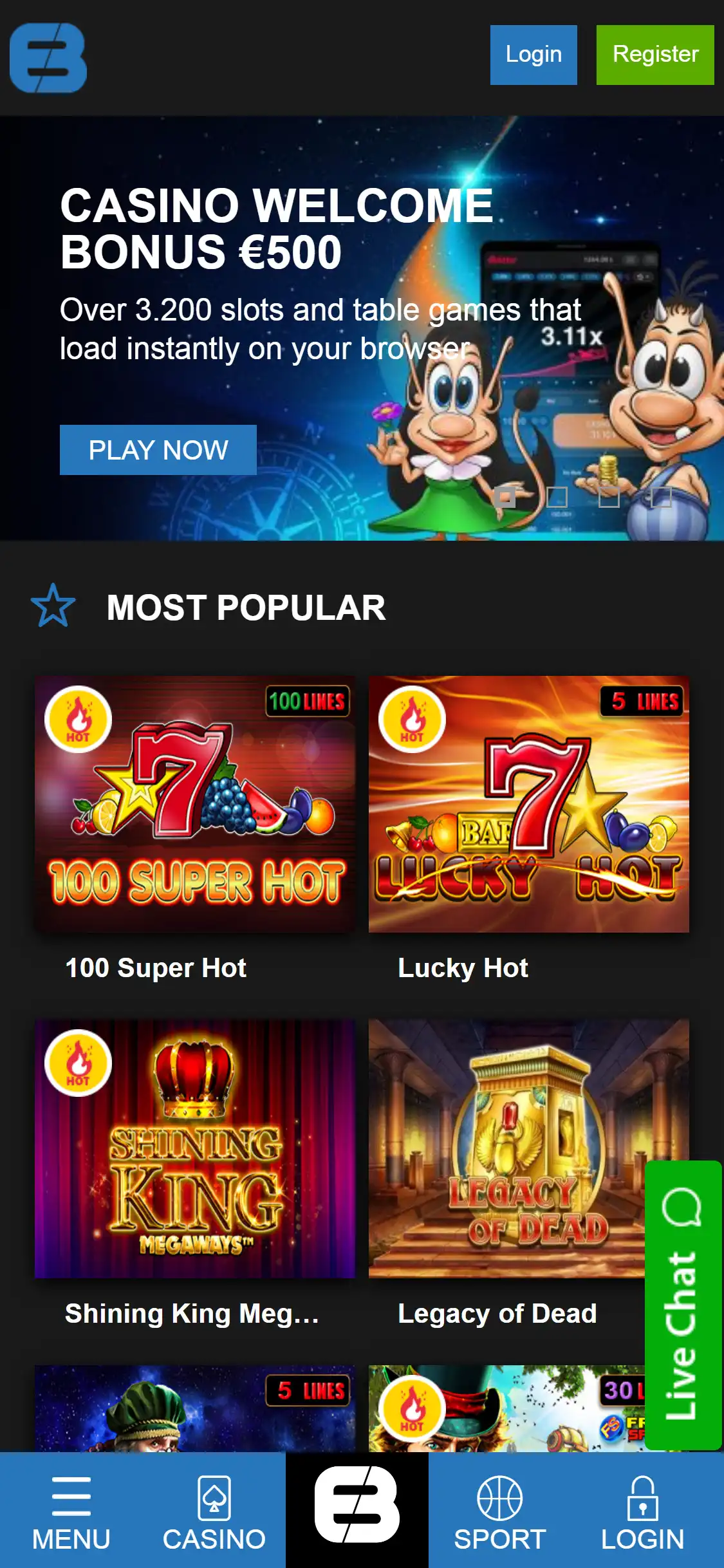The image size is (724, 1568).
Task: Tap the site logo in the header
Action: click(48, 58)
